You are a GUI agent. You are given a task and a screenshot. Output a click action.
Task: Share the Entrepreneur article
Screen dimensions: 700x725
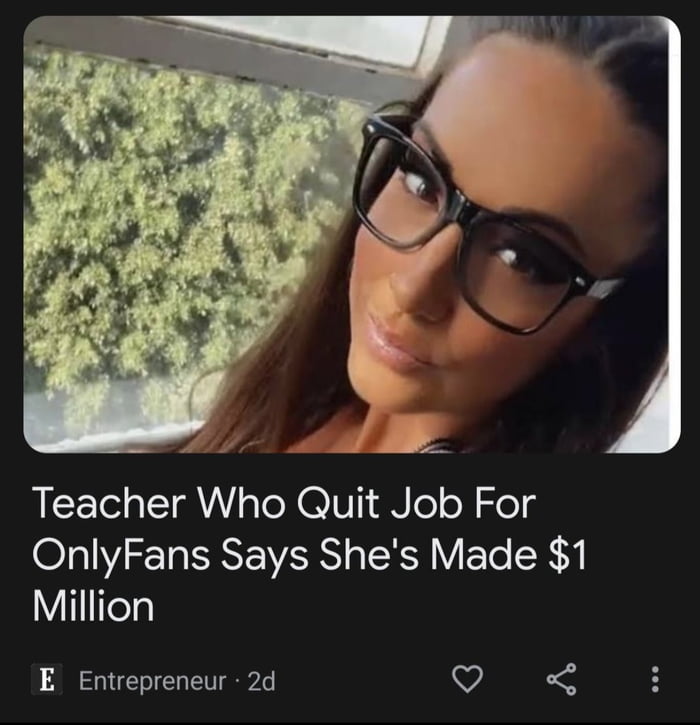click(x=561, y=681)
